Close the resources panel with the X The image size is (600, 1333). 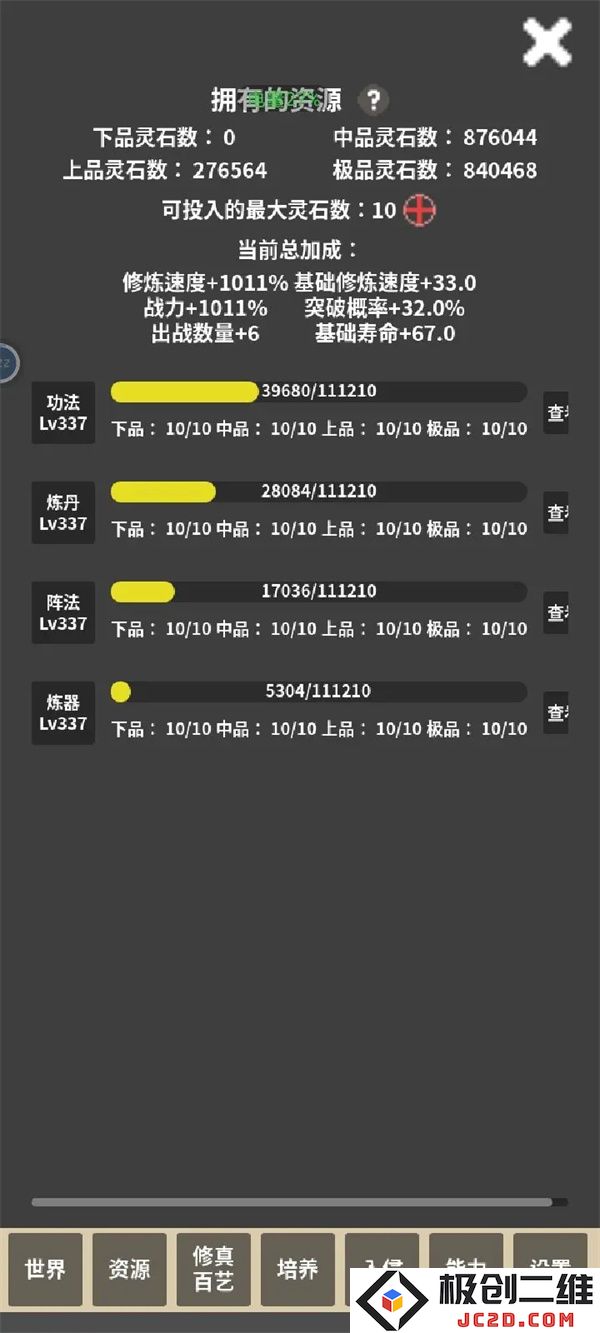tap(547, 43)
